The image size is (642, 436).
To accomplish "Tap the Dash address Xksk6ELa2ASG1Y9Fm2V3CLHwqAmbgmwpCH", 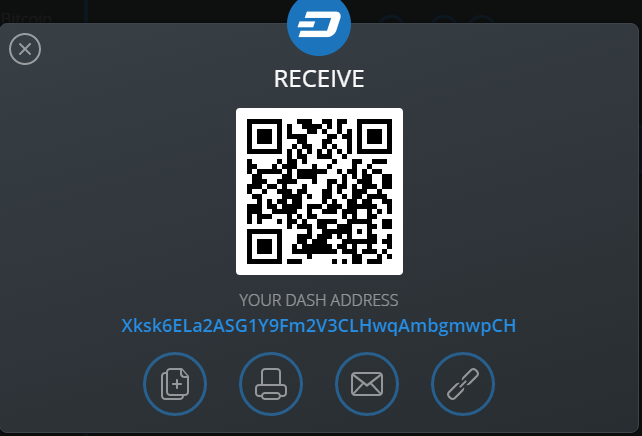I will coord(318,326).
